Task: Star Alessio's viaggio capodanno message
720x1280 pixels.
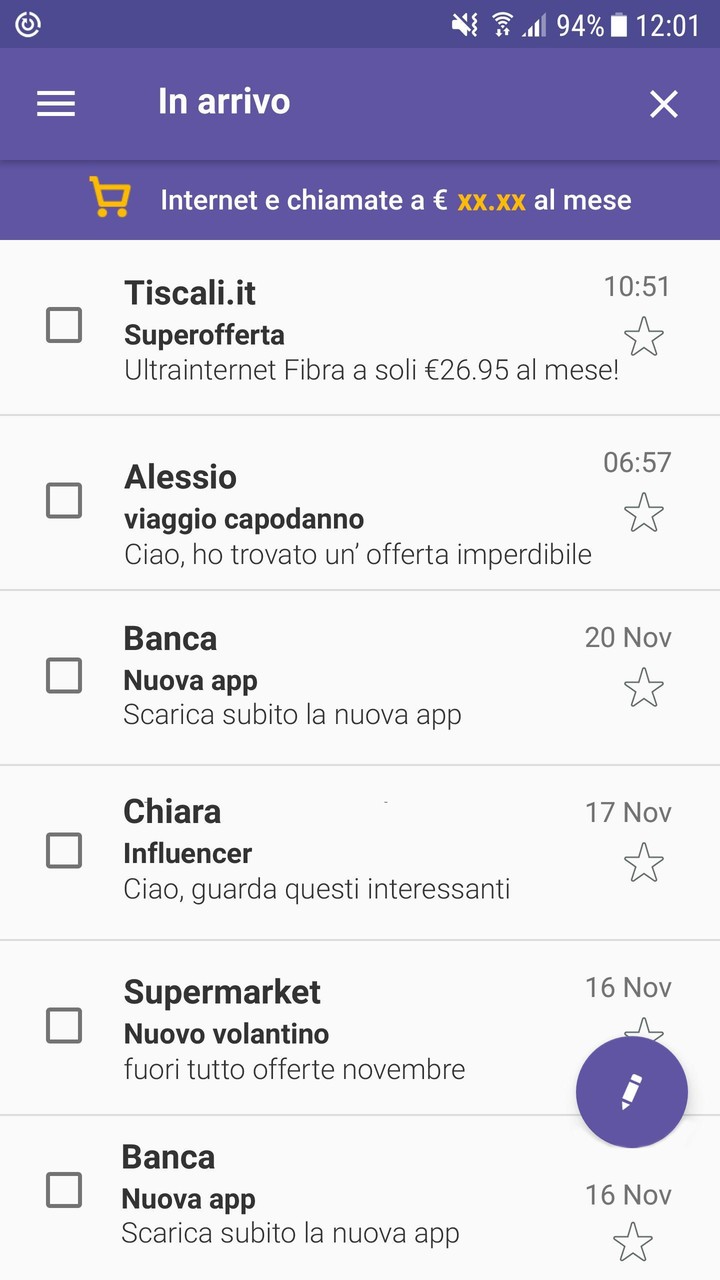Action: click(644, 512)
